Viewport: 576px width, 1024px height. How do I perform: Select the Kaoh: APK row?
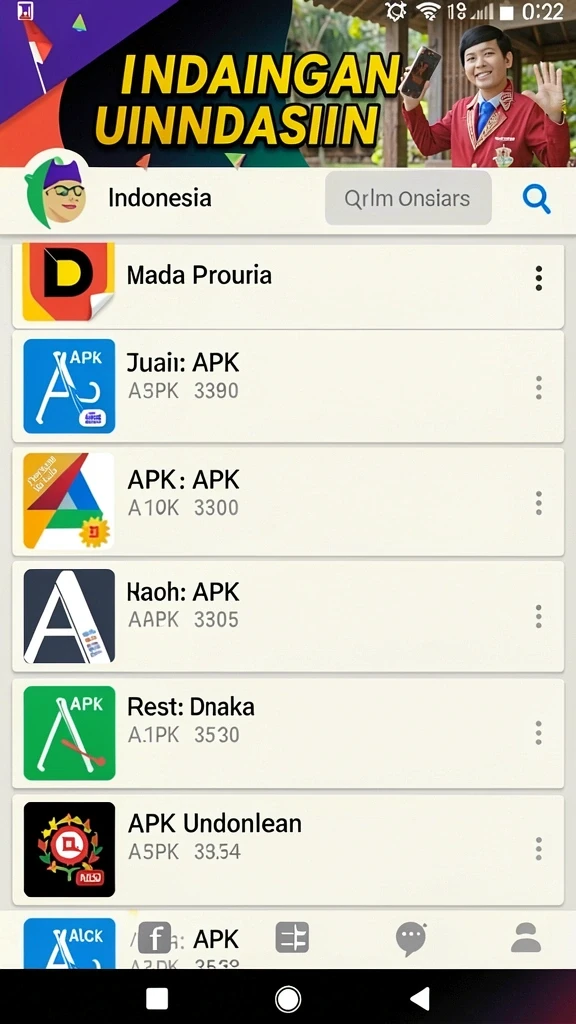pos(288,616)
